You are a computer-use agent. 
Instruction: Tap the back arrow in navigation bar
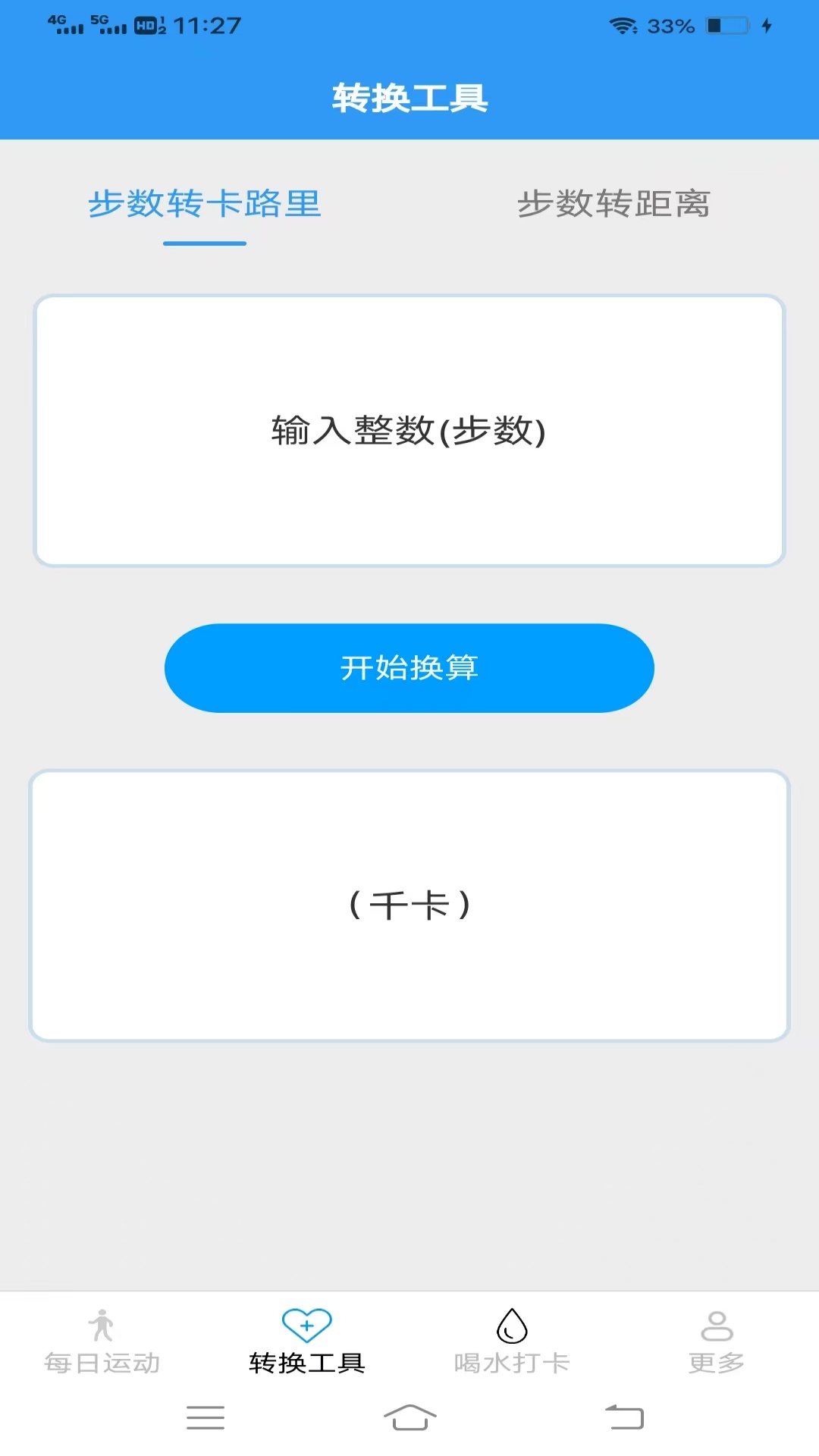coord(623,1417)
